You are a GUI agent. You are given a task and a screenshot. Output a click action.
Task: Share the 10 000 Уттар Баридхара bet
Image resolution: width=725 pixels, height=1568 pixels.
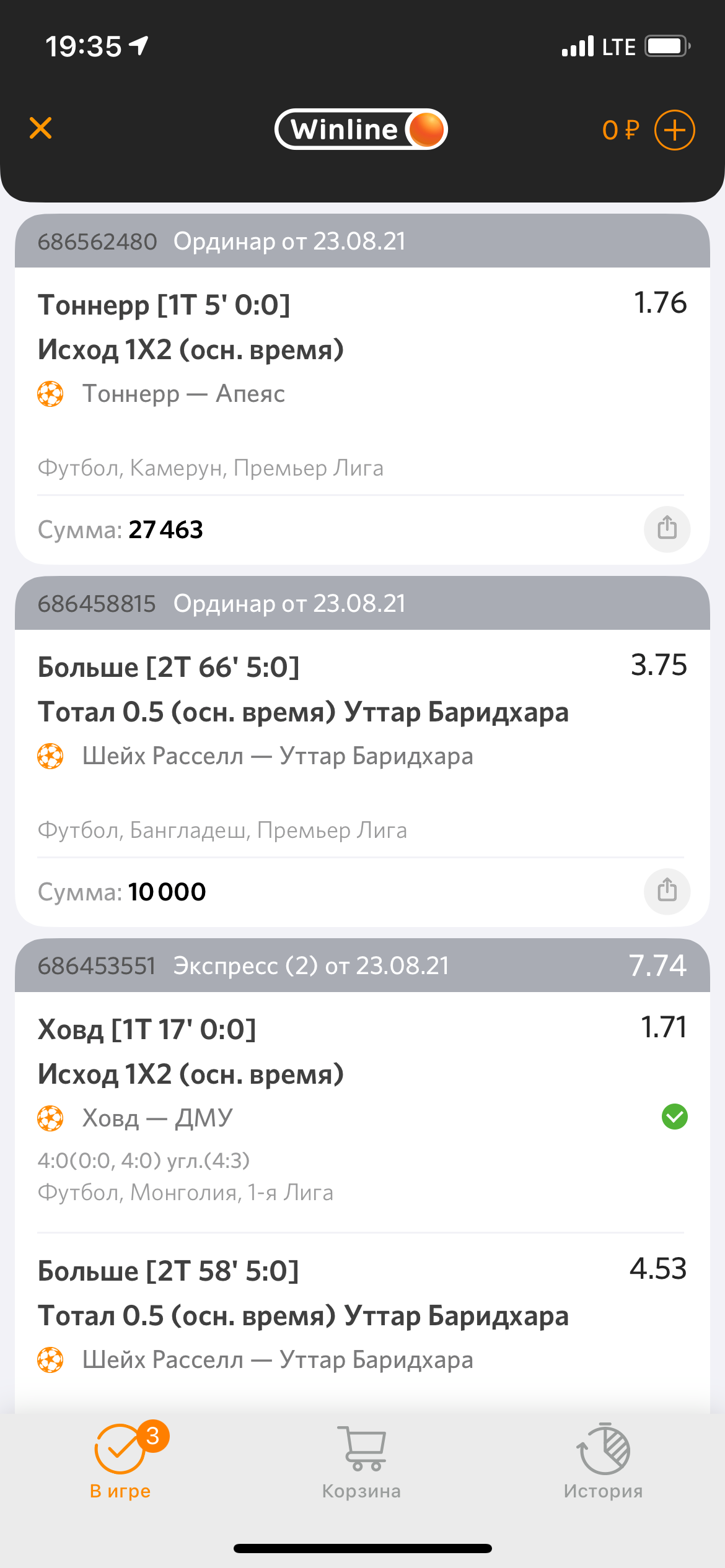[667, 891]
